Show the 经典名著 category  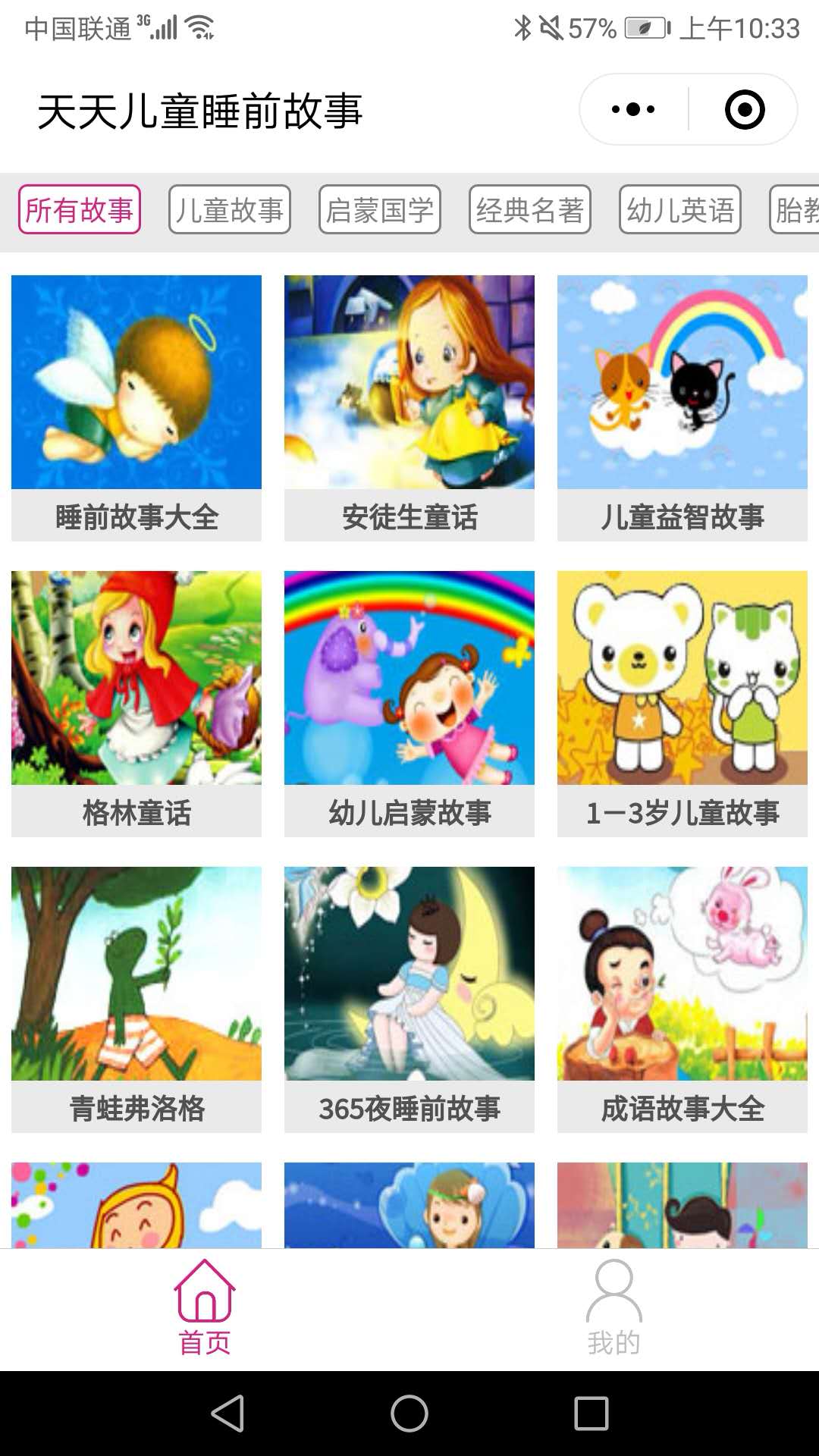530,210
